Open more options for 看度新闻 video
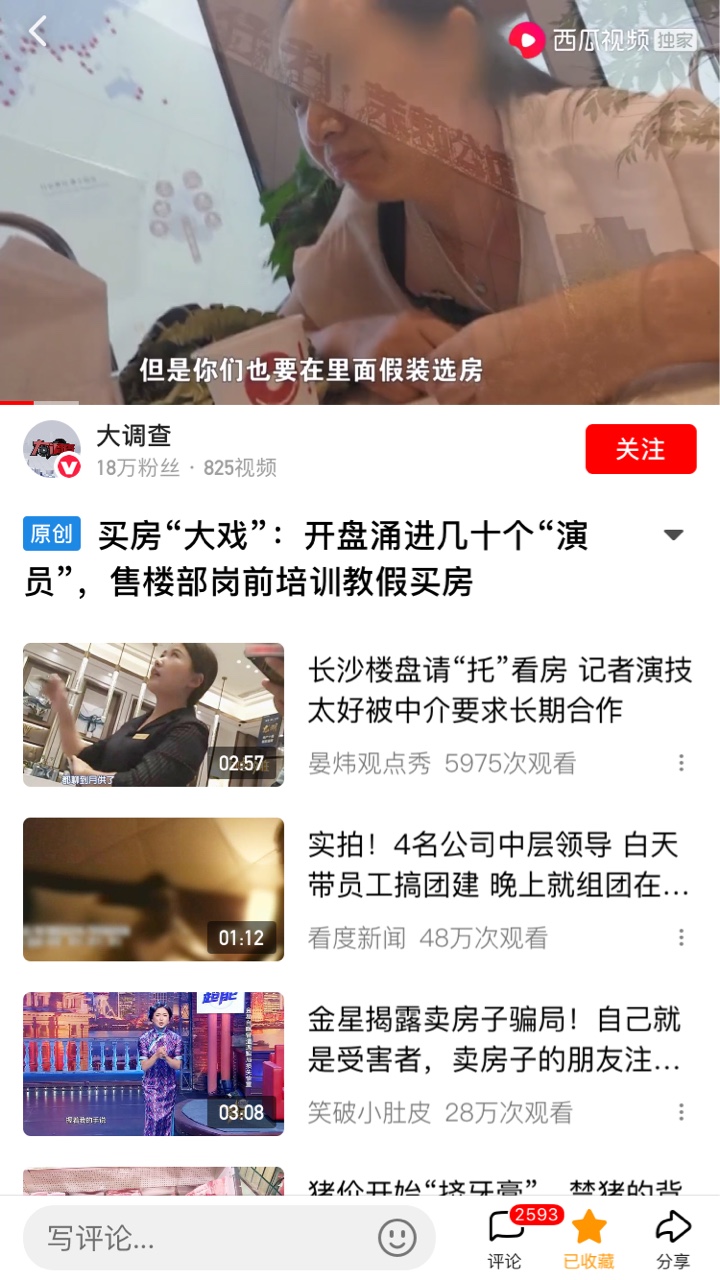The image size is (720, 1280). pyautogui.click(x=681, y=938)
